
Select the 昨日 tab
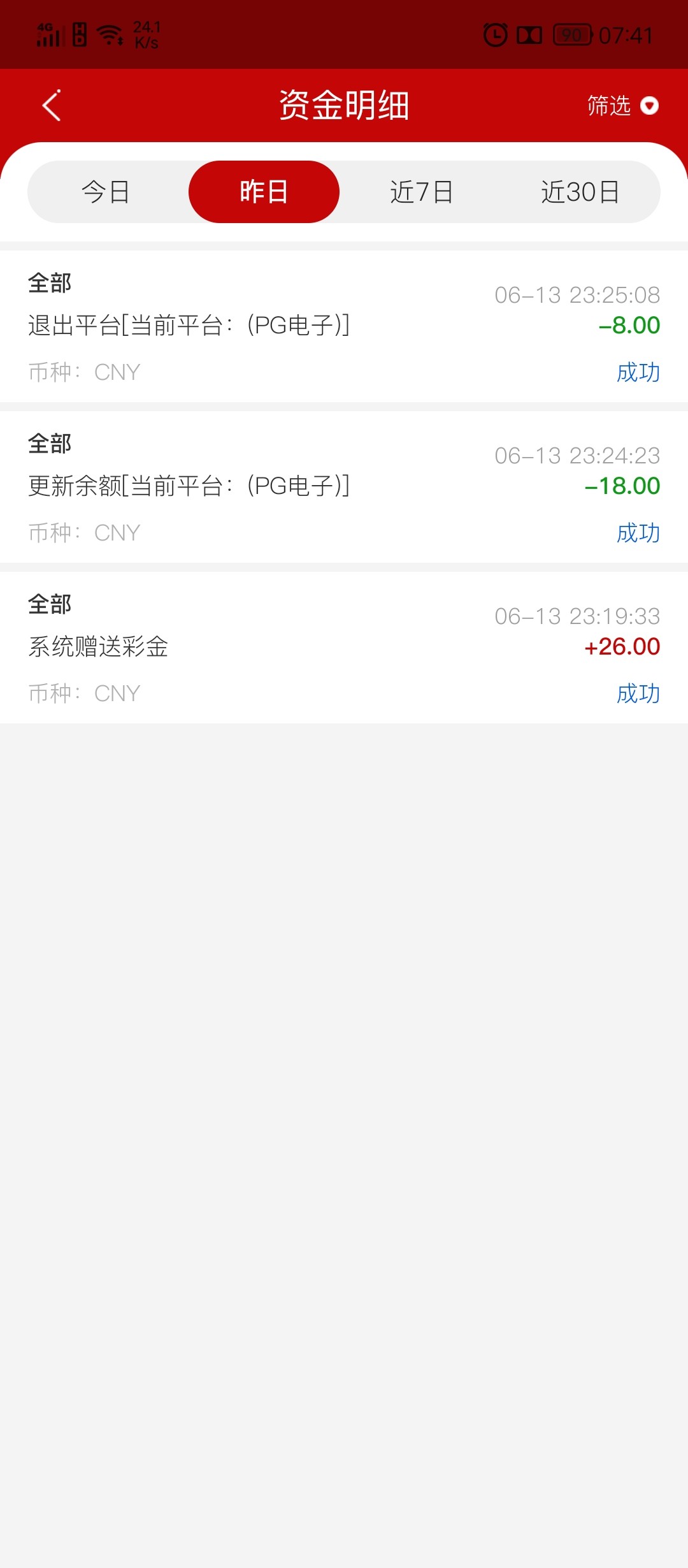pyautogui.click(x=264, y=192)
